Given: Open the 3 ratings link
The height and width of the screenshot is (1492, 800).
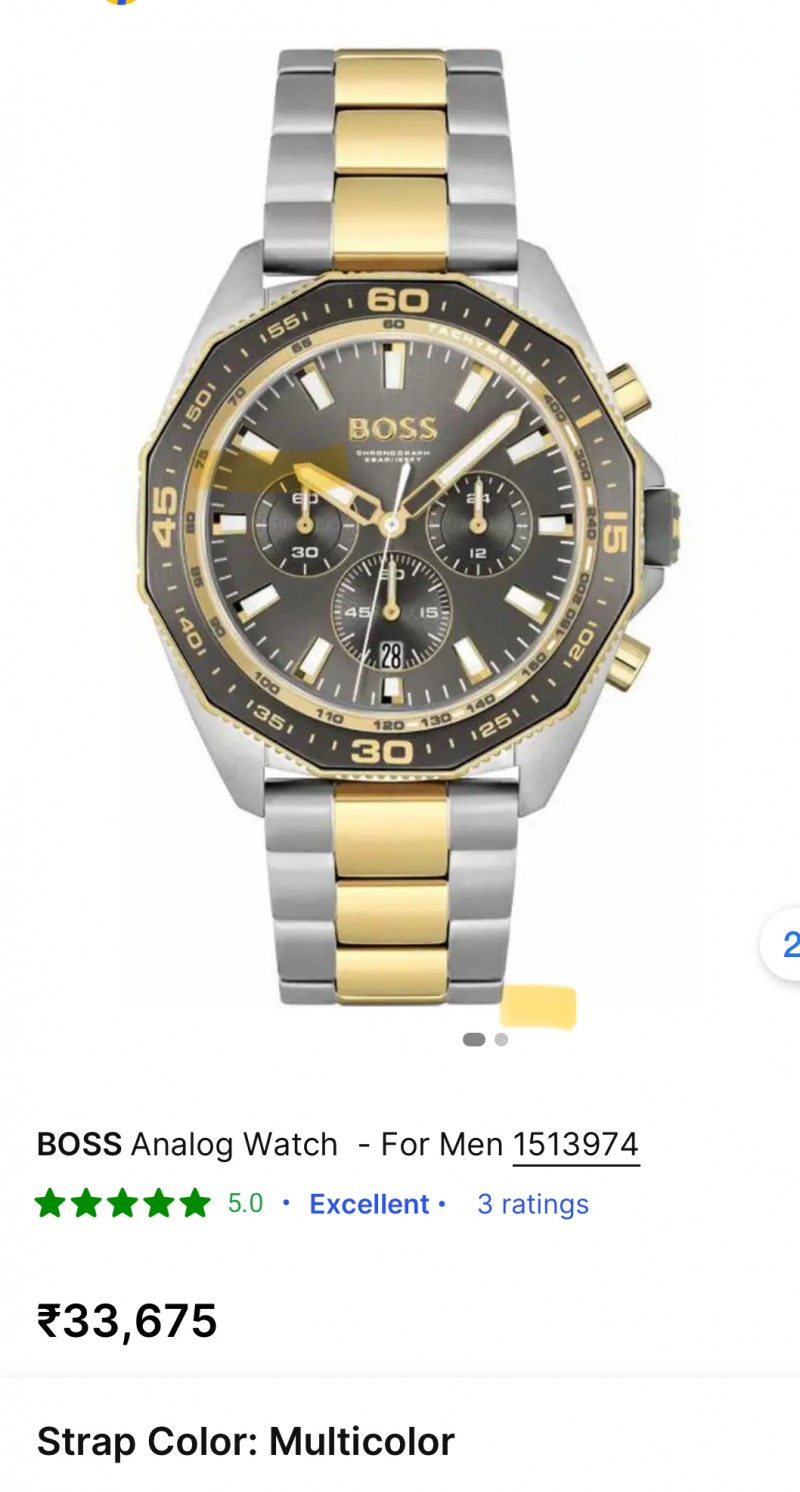Looking at the screenshot, I should (x=532, y=1204).
